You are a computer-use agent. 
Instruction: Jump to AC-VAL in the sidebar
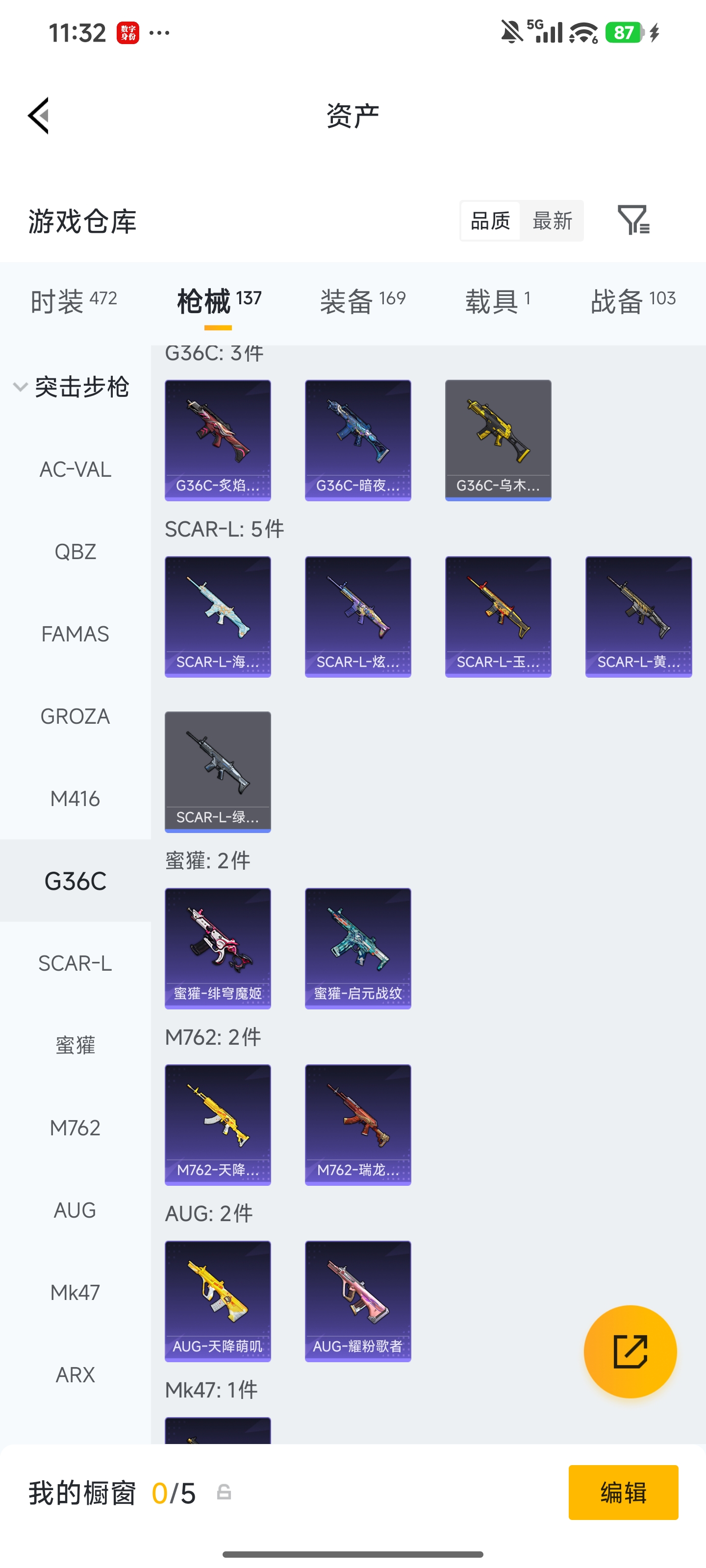(x=76, y=469)
